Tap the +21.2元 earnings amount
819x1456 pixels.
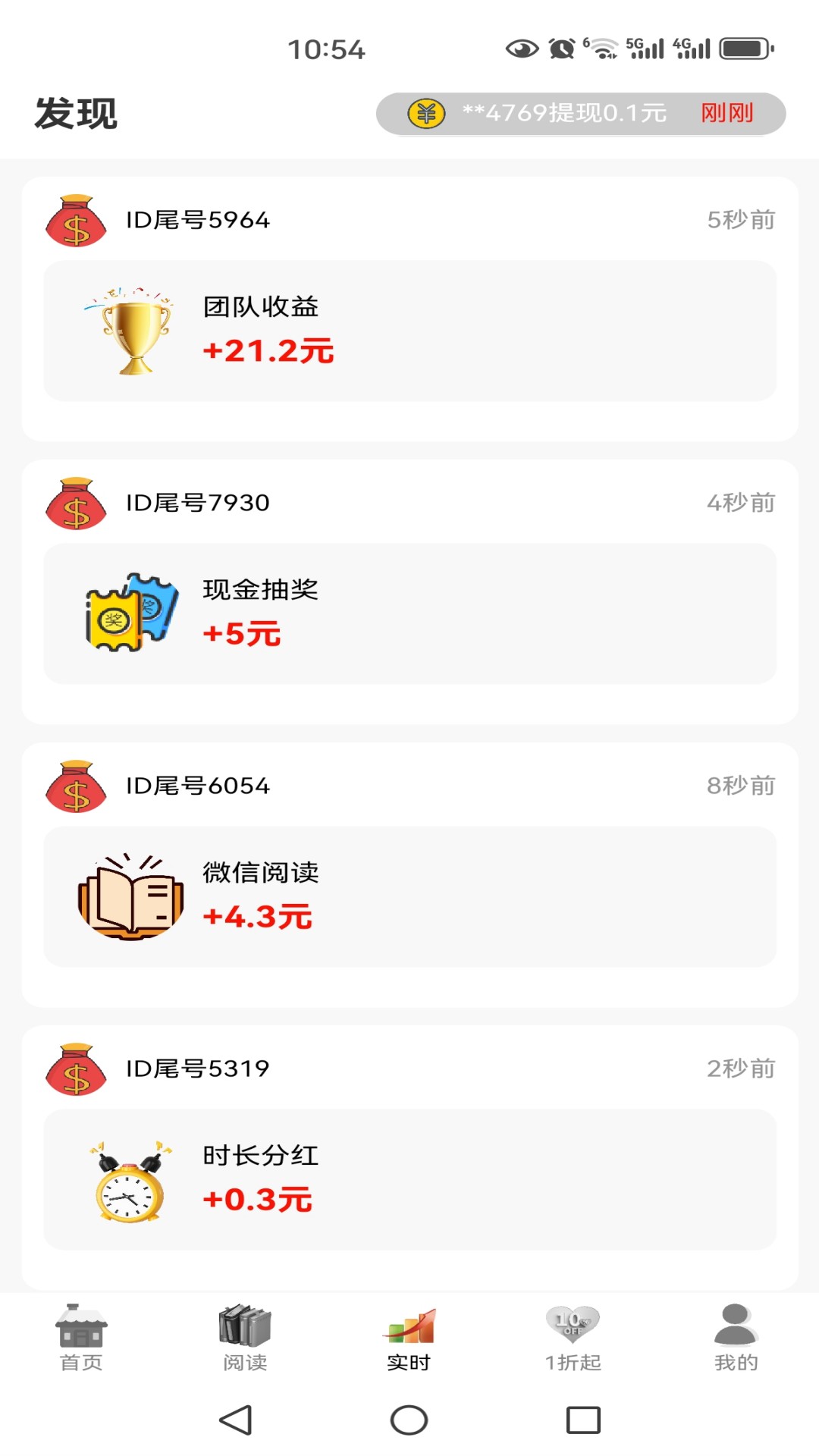point(268,352)
